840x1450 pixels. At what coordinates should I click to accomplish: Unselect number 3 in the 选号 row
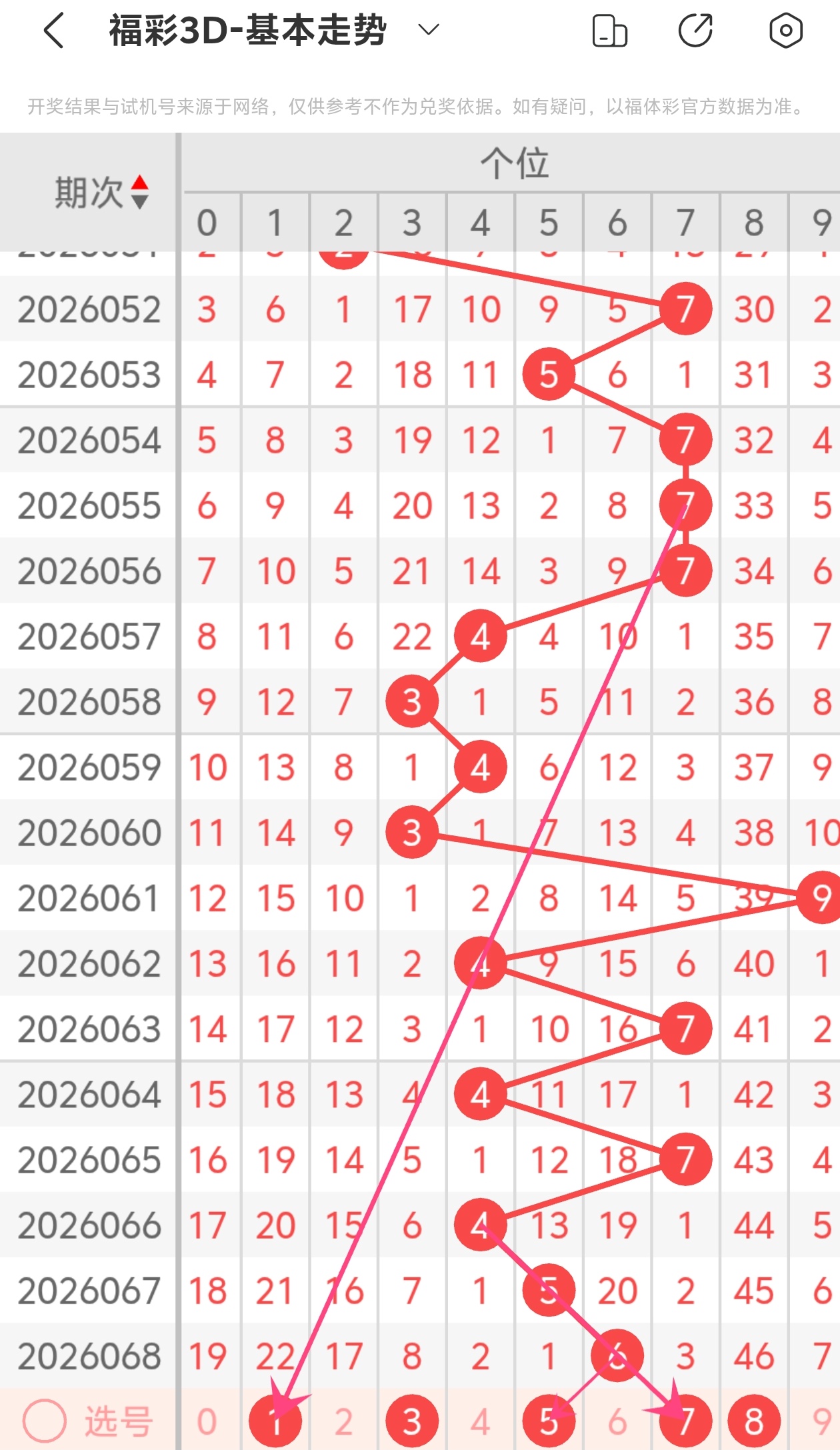coord(412,1421)
